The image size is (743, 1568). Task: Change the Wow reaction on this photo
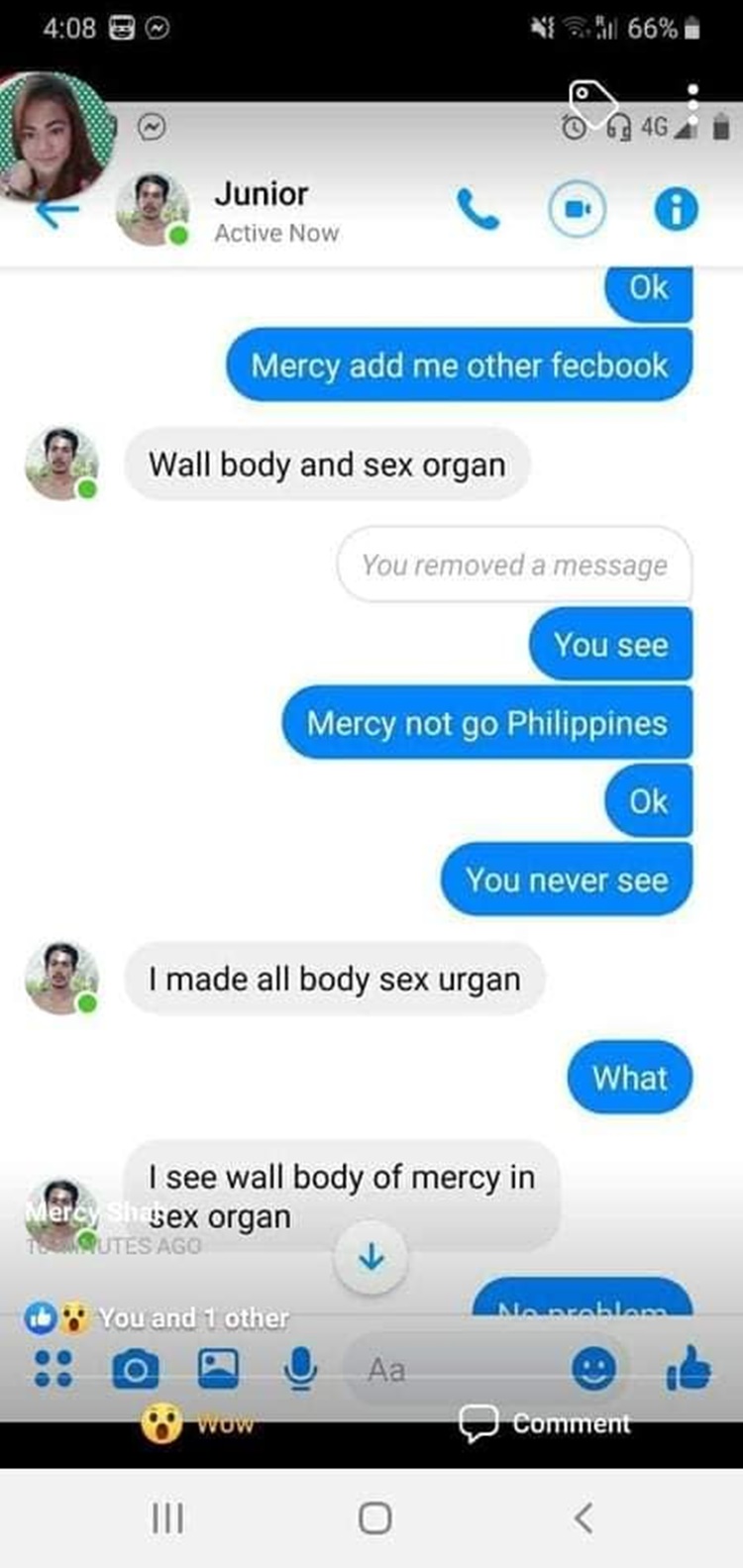pos(197,1423)
